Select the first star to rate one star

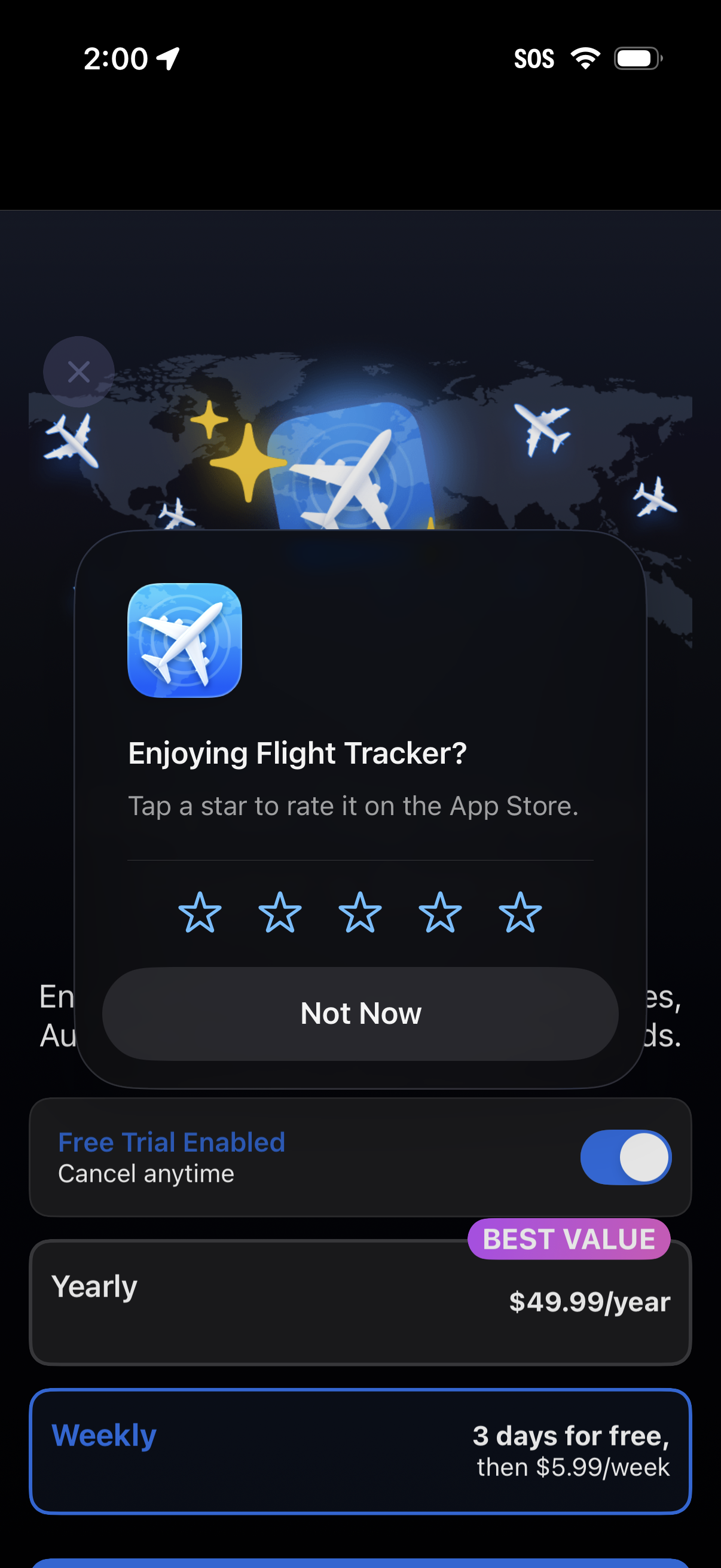point(201,913)
